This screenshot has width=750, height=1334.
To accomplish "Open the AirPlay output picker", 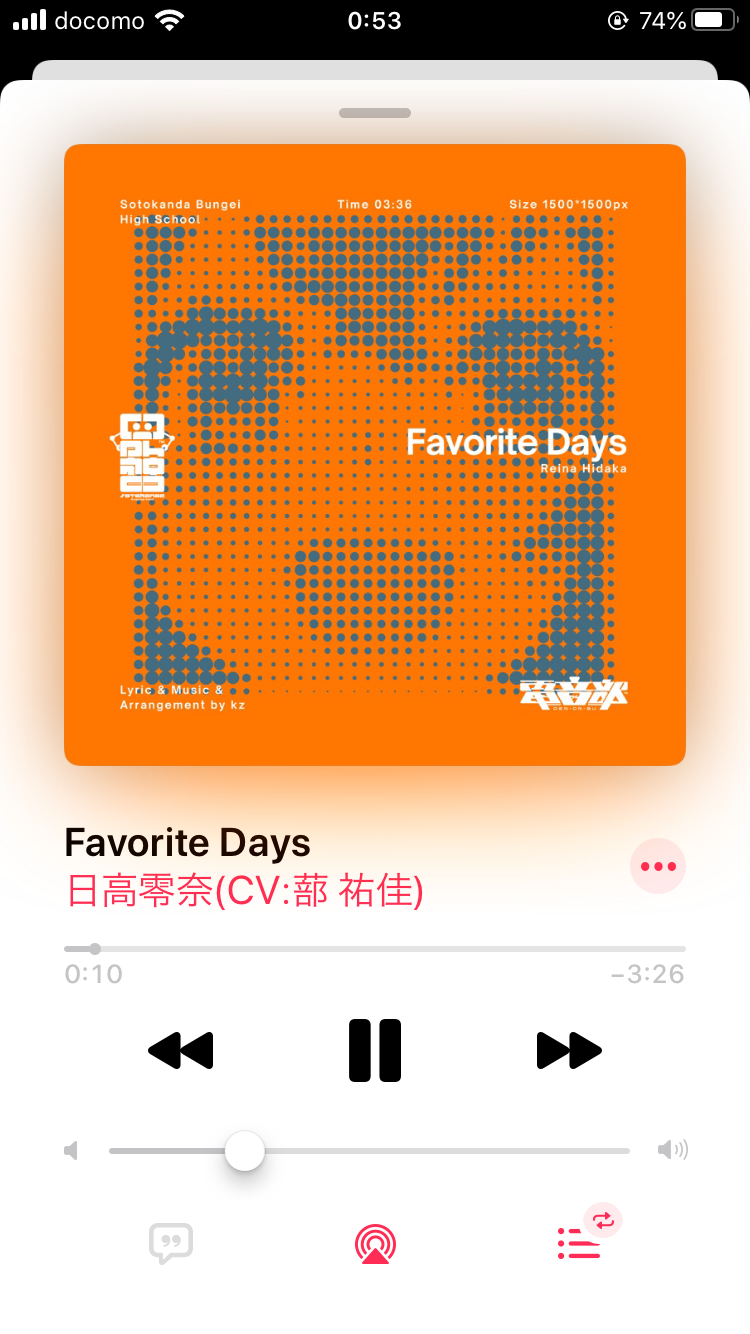I will click(375, 1244).
